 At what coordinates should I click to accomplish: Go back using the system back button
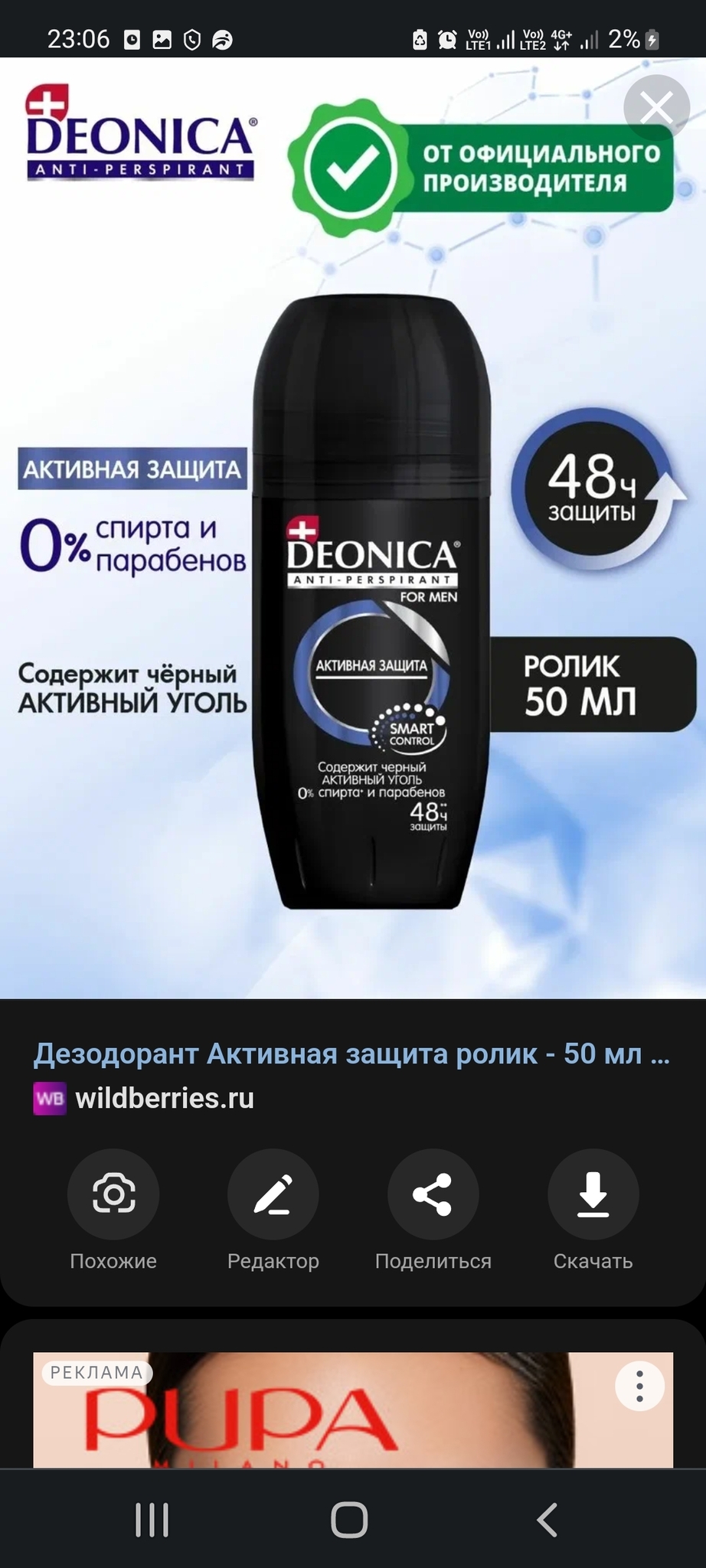pos(547,1520)
